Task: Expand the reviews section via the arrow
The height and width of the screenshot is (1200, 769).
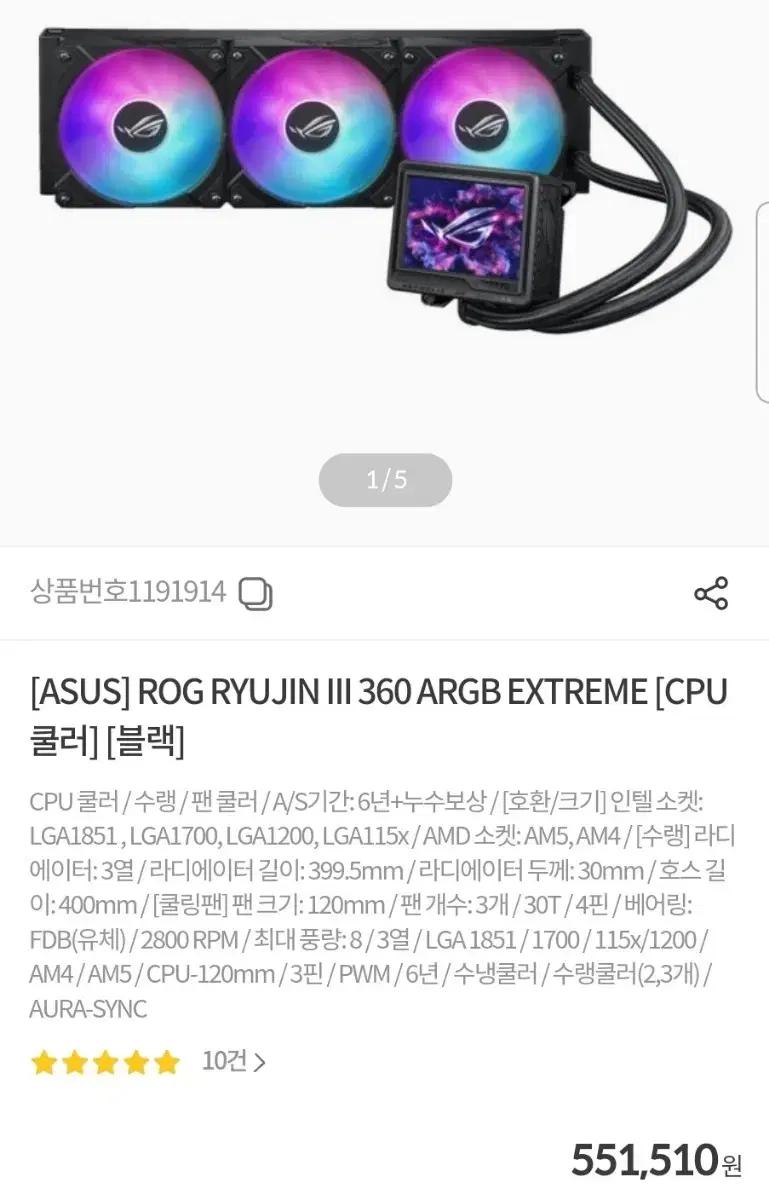Action: point(259,1063)
